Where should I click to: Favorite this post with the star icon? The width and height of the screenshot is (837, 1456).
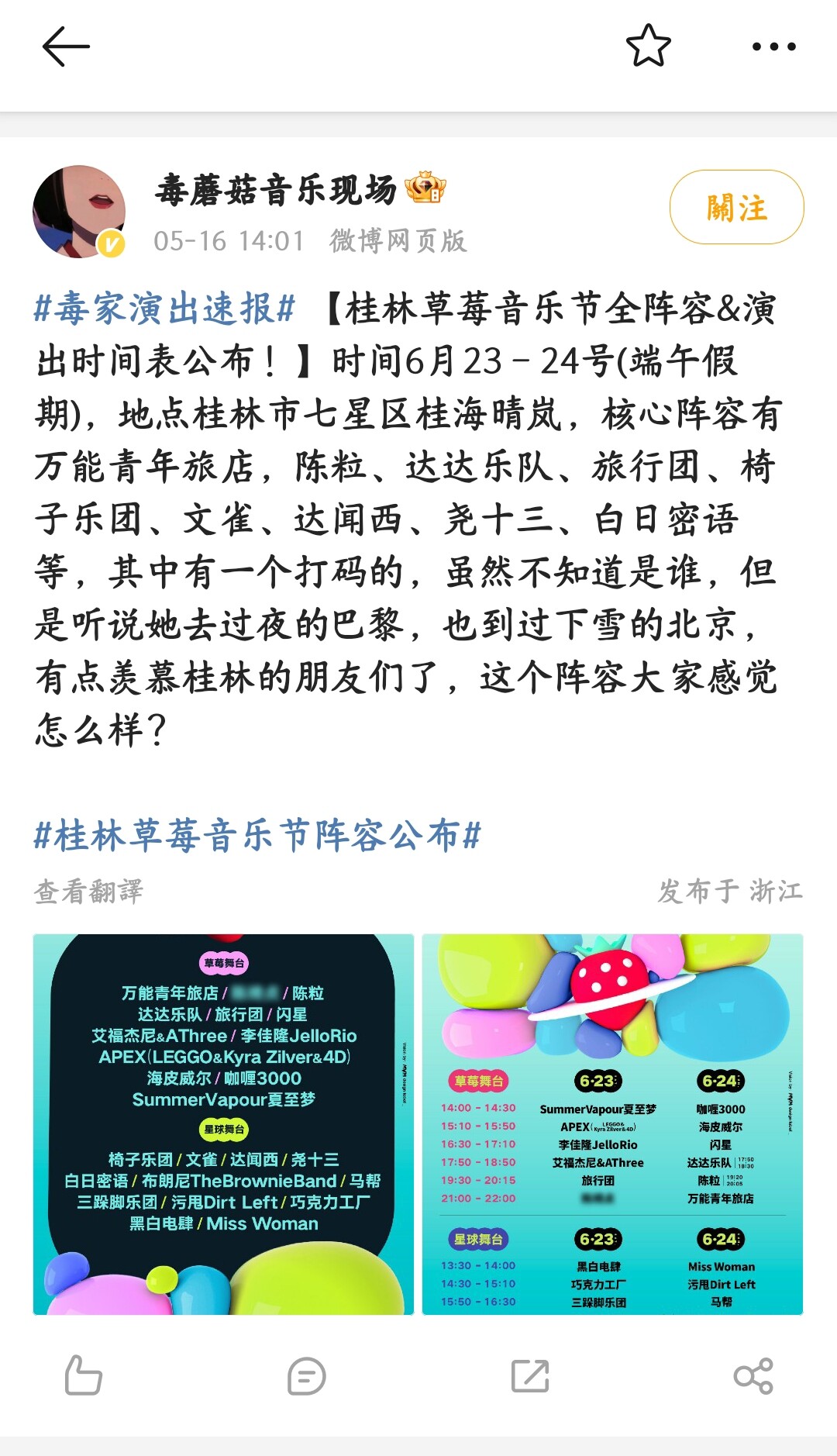tap(649, 47)
